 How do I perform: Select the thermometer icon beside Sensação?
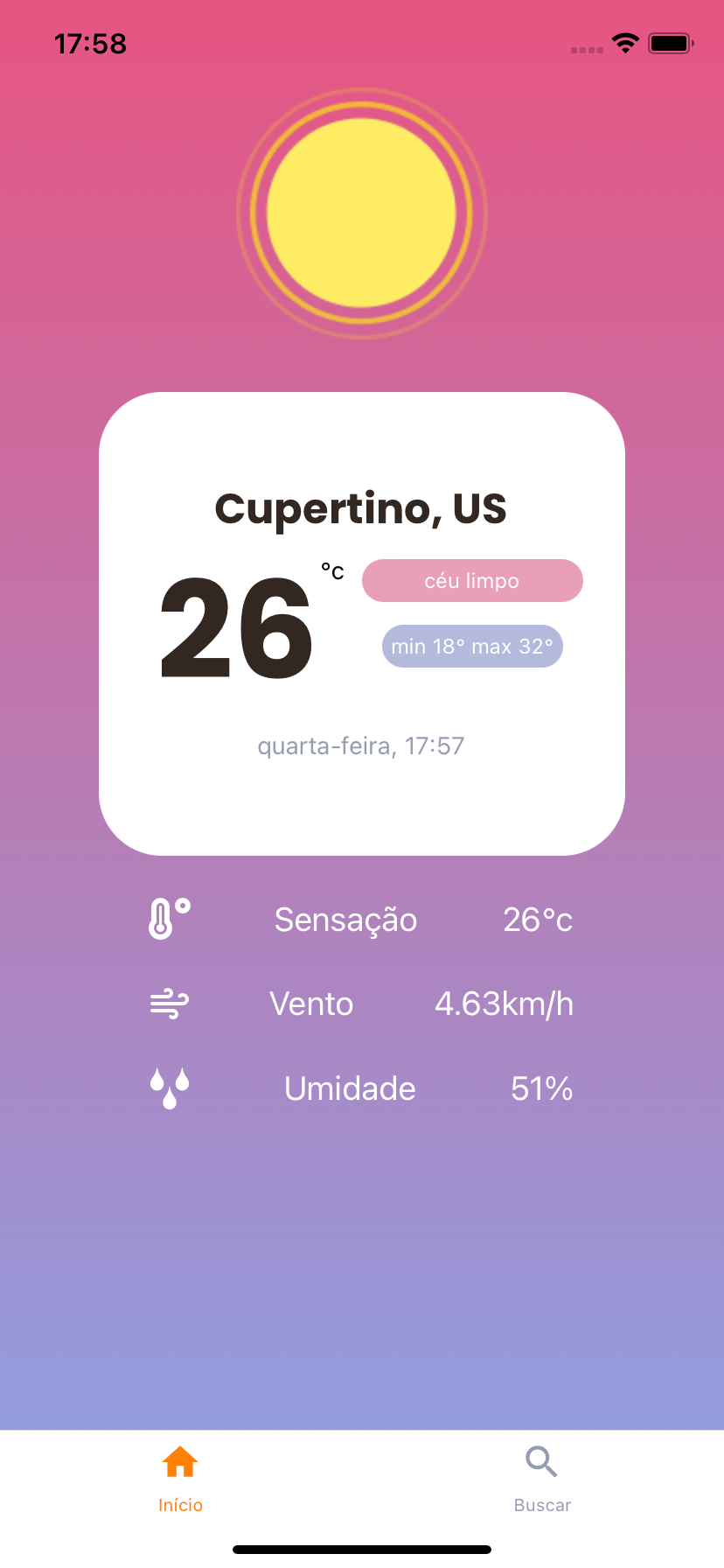click(168, 918)
